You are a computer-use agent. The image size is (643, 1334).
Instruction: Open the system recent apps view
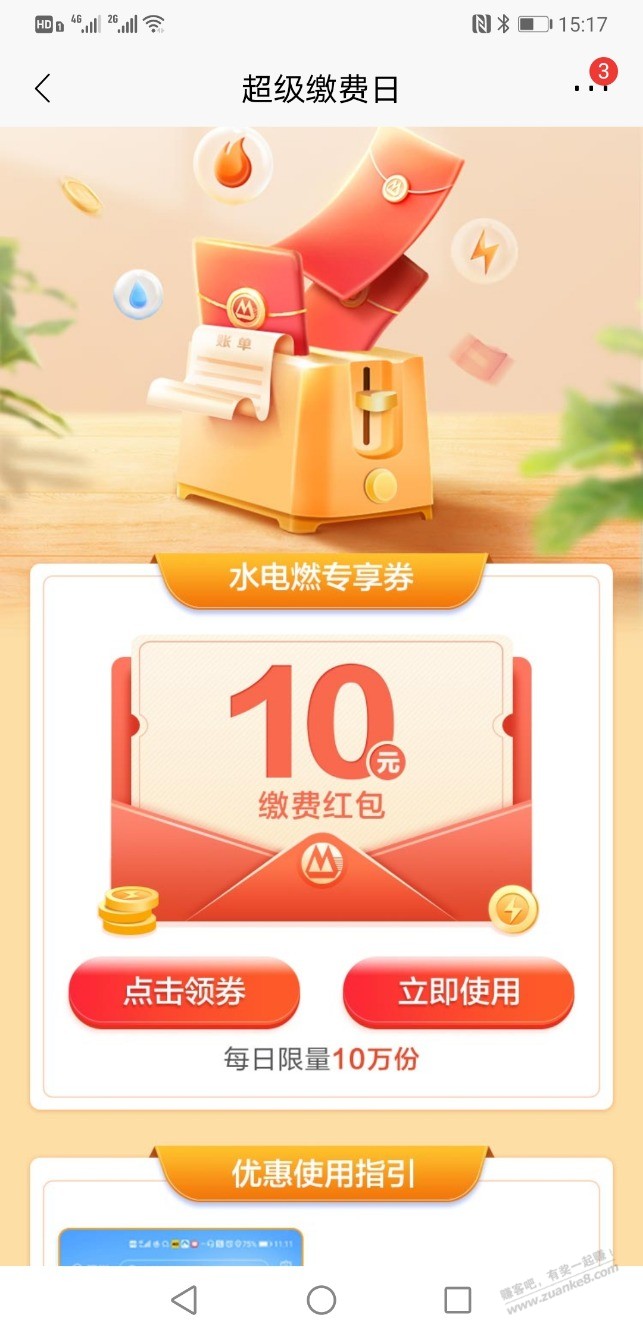[457, 1299]
